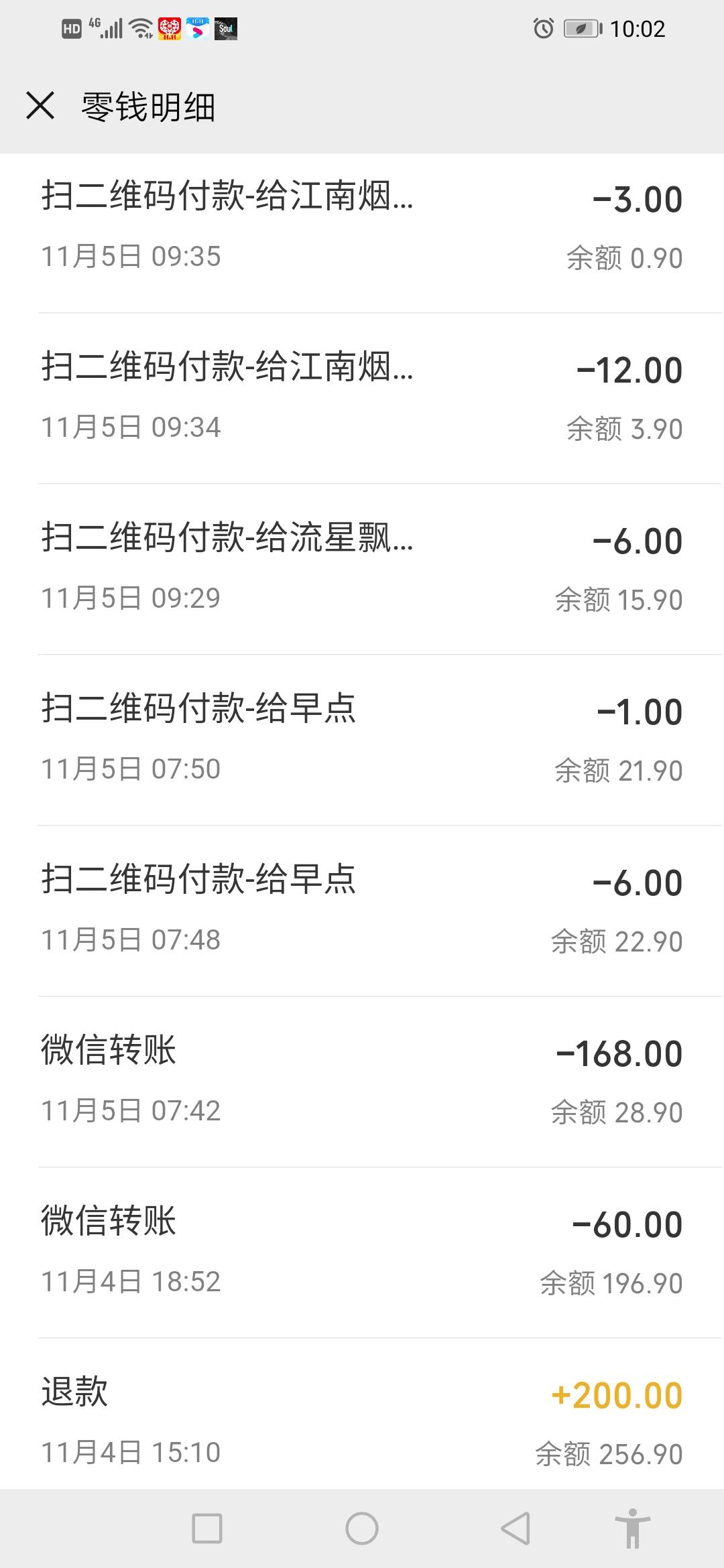Screen dimensions: 724x1568
Task: Go back with the system back button
Action: (516, 1529)
